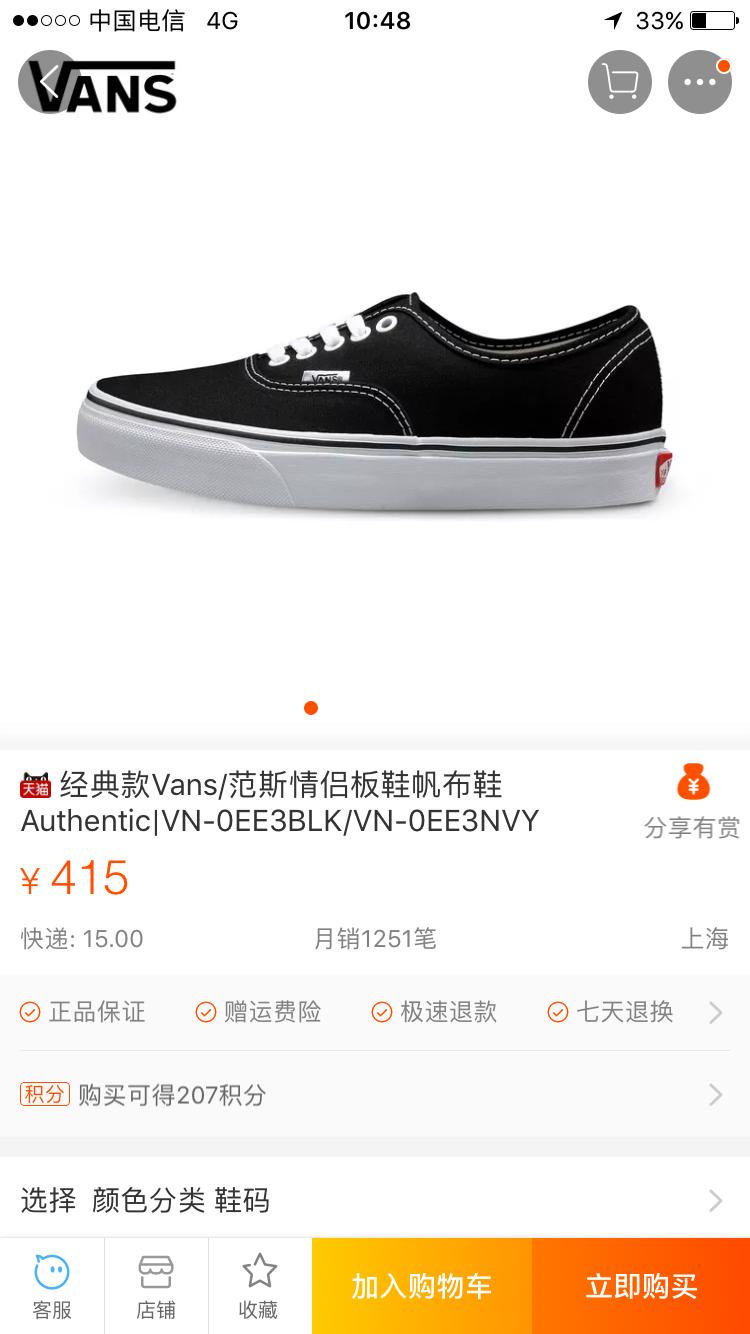Expand the service guarantees row chevron
This screenshot has width=750, height=1334.
pyautogui.click(x=716, y=1012)
